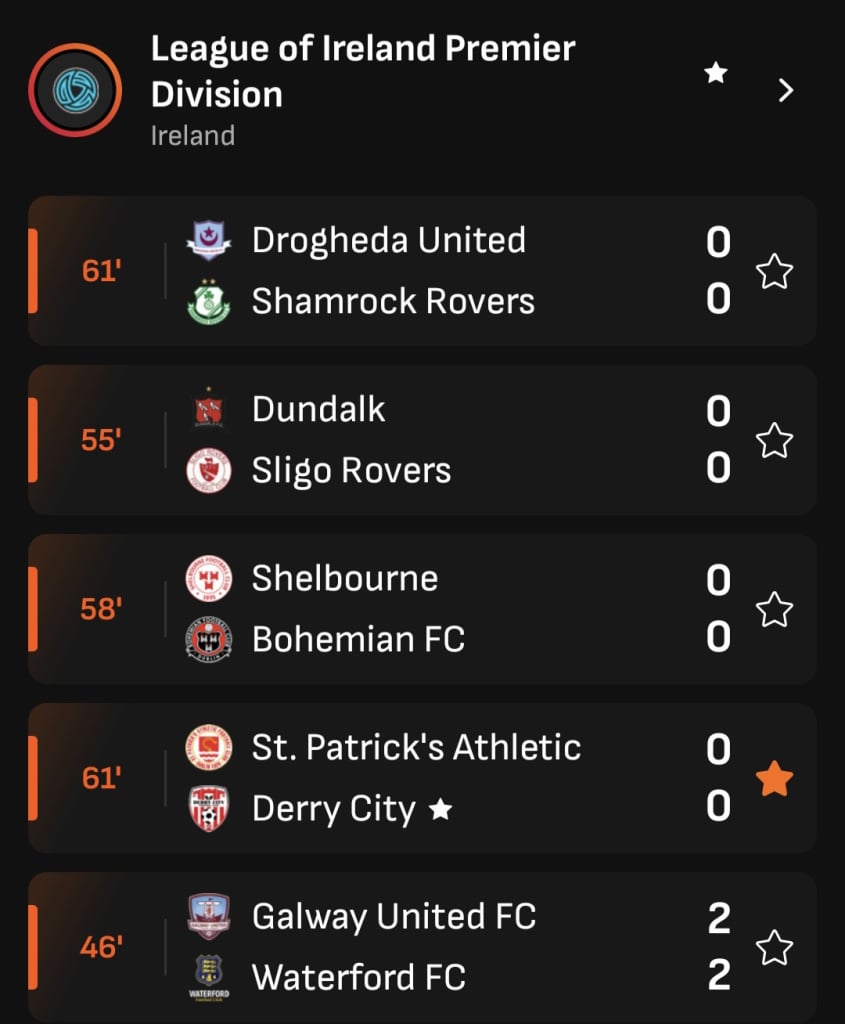Favorite the Galway United vs Waterford match
This screenshot has width=845, height=1024.
click(775, 948)
